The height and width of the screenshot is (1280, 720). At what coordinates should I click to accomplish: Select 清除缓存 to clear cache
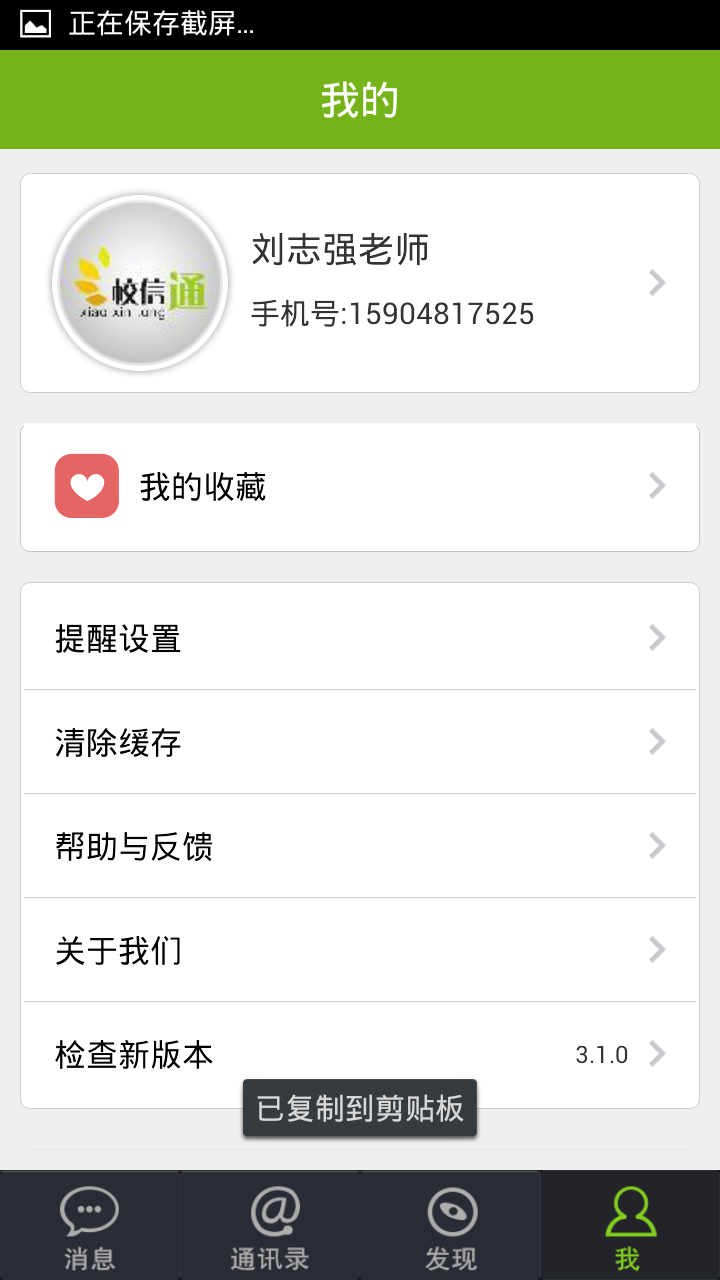click(360, 742)
